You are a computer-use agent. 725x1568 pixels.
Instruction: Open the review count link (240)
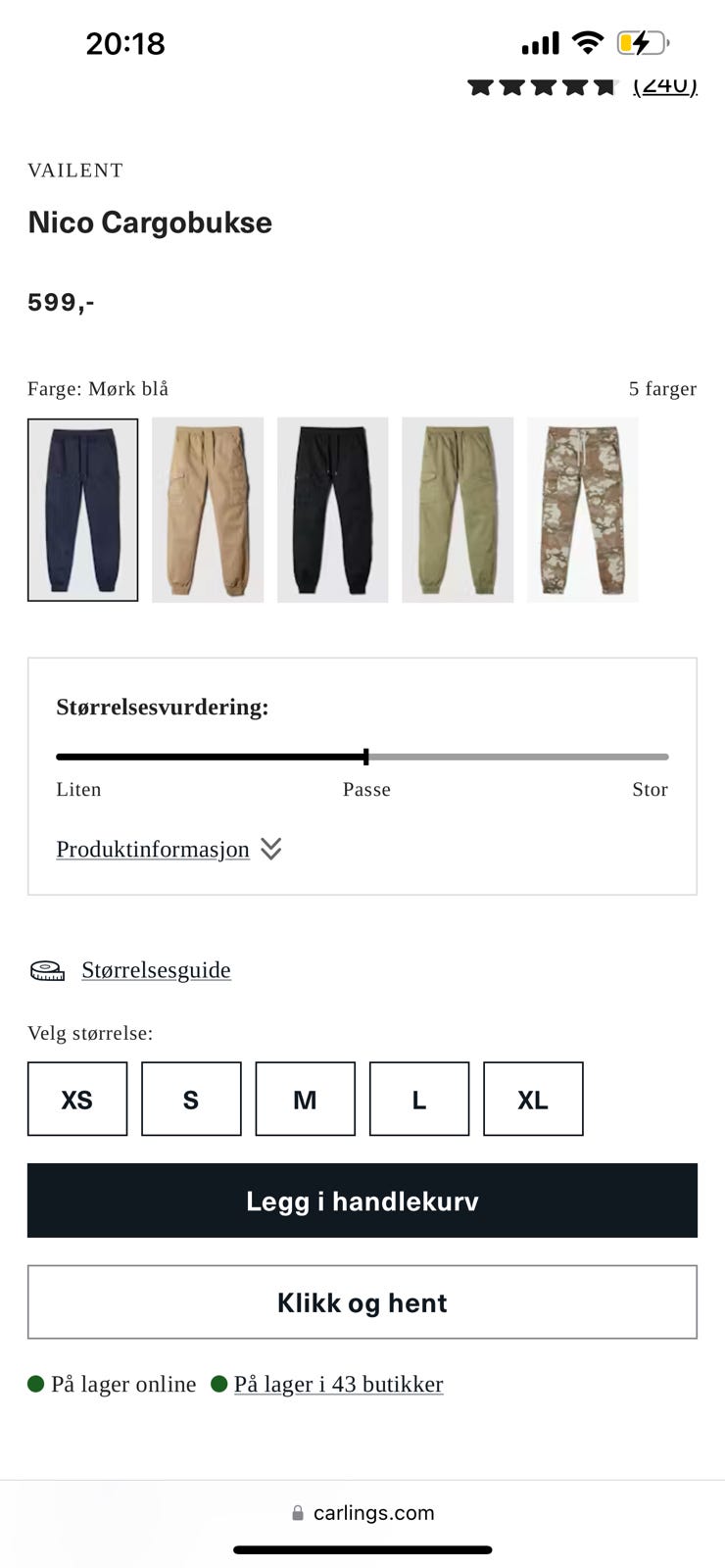(665, 85)
